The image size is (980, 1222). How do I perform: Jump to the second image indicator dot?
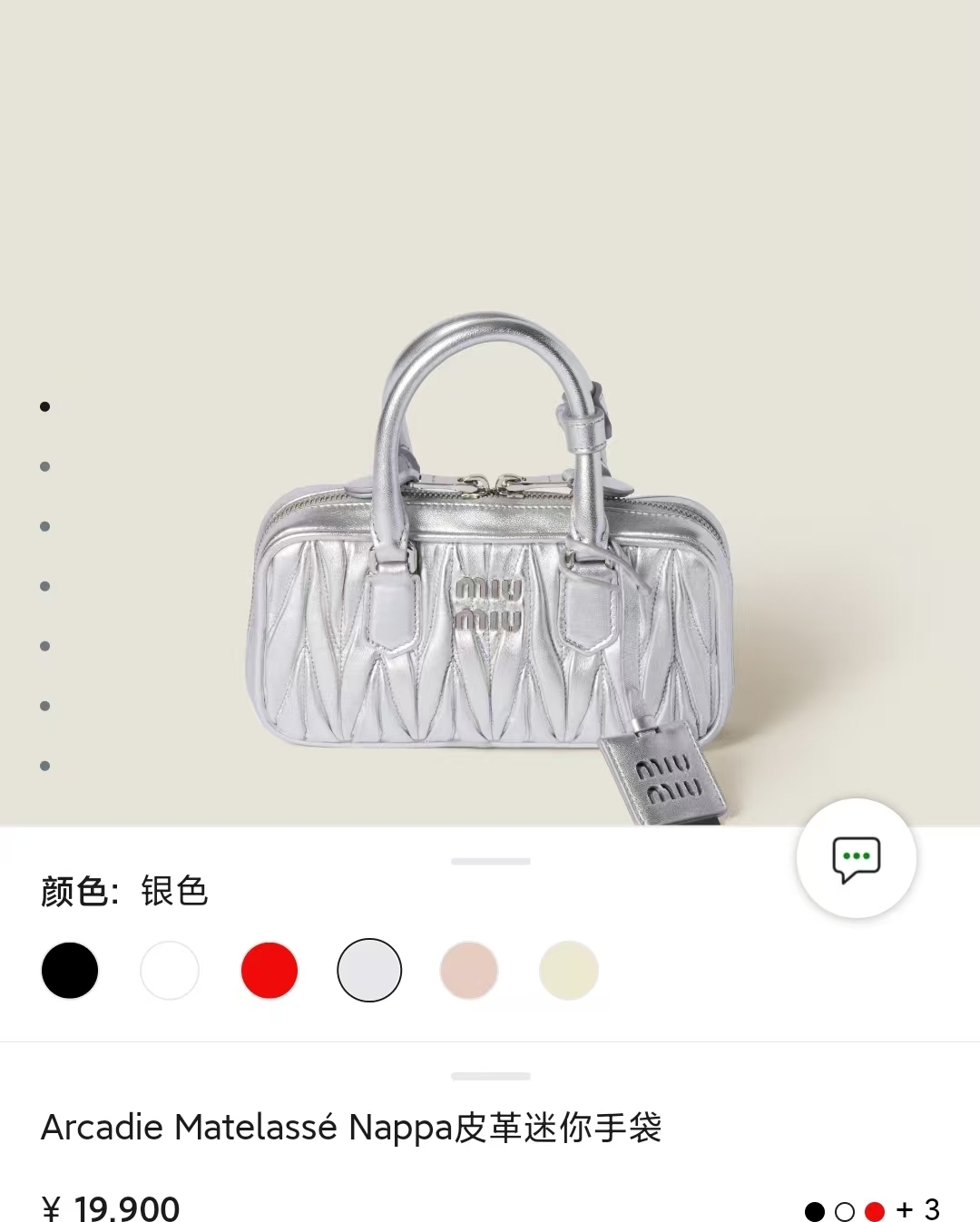[x=44, y=466]
